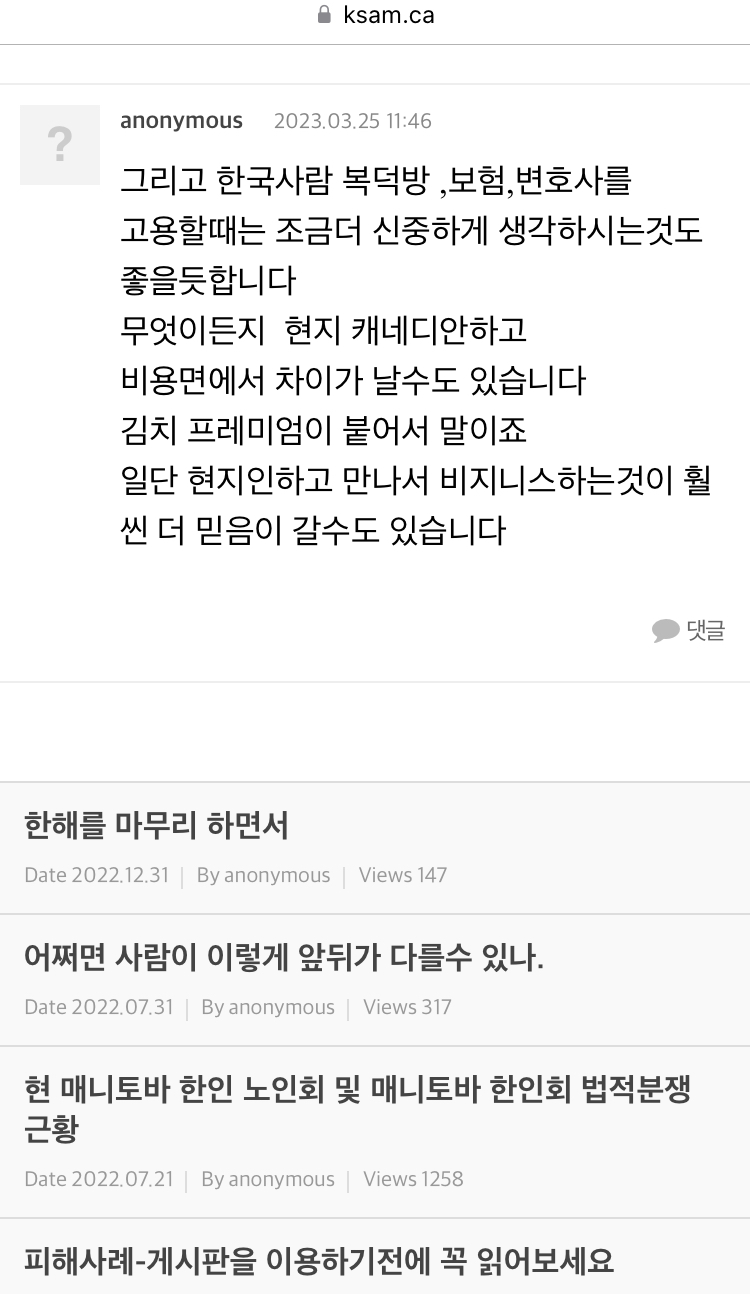Open the post '한해를 마무리 하면서'
Viewport: 750px width, 1294px height.
[x=157, y=827]
